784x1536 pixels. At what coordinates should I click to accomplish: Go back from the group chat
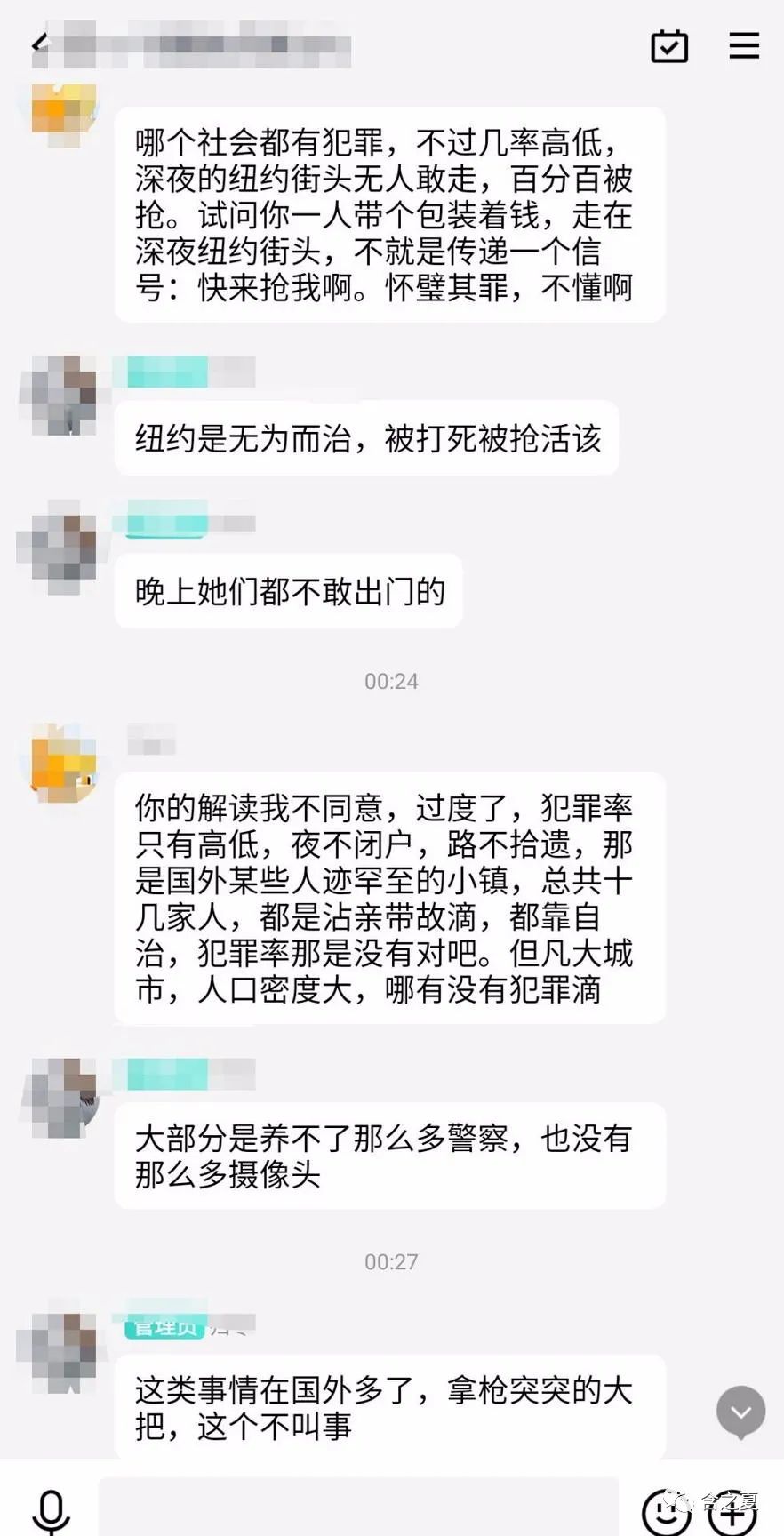click(x=38, y=43)
